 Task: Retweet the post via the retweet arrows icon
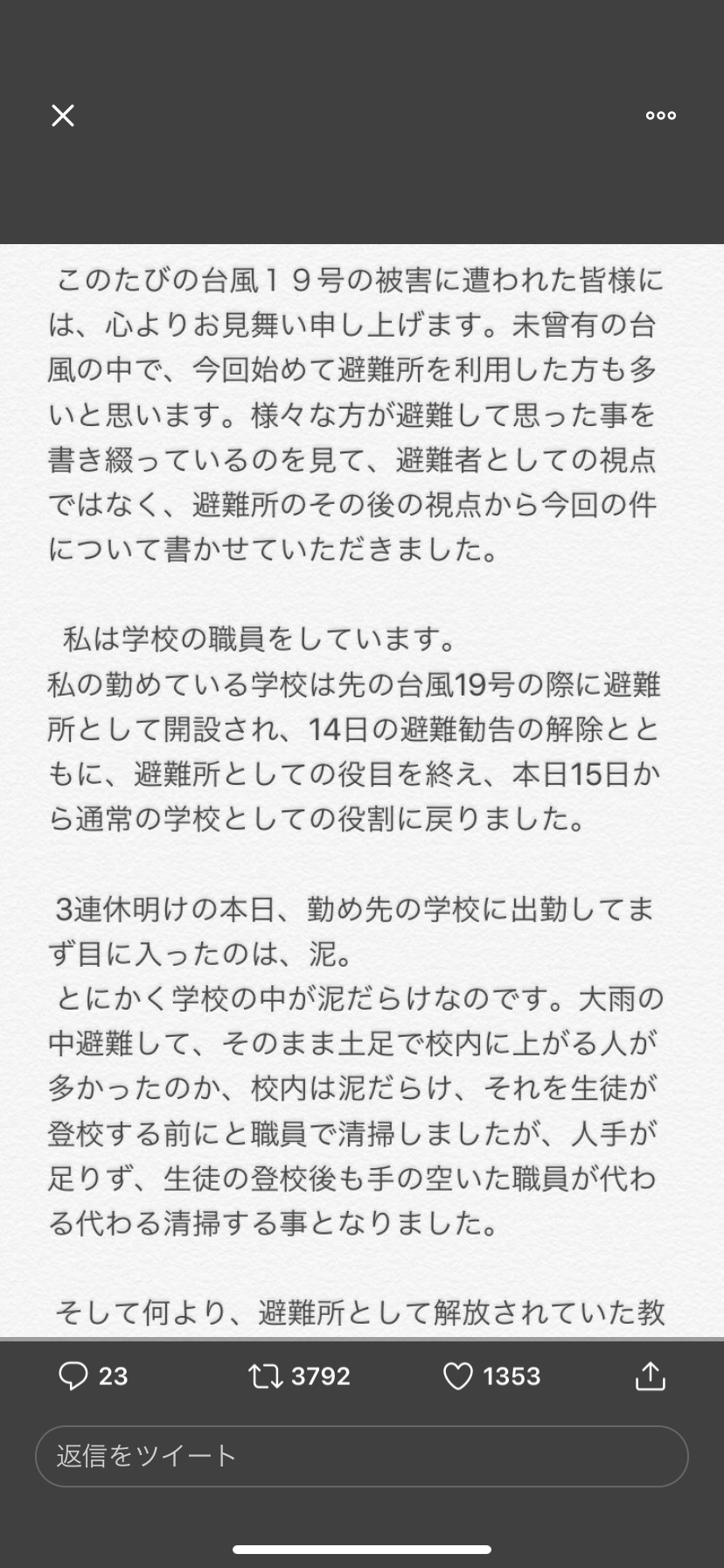click(x=264, y=1375)
